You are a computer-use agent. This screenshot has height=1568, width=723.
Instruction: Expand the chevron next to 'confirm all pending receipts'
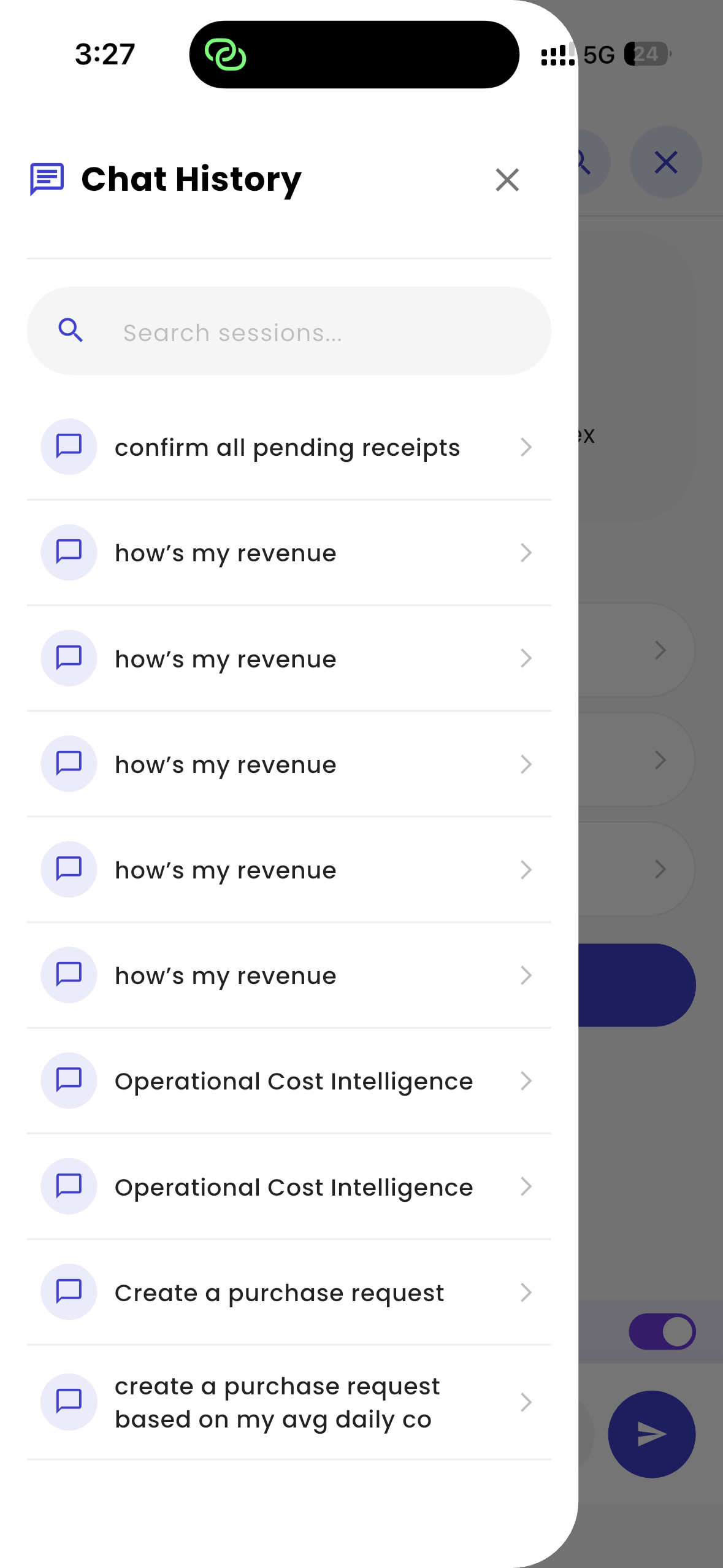coord(526,447)
